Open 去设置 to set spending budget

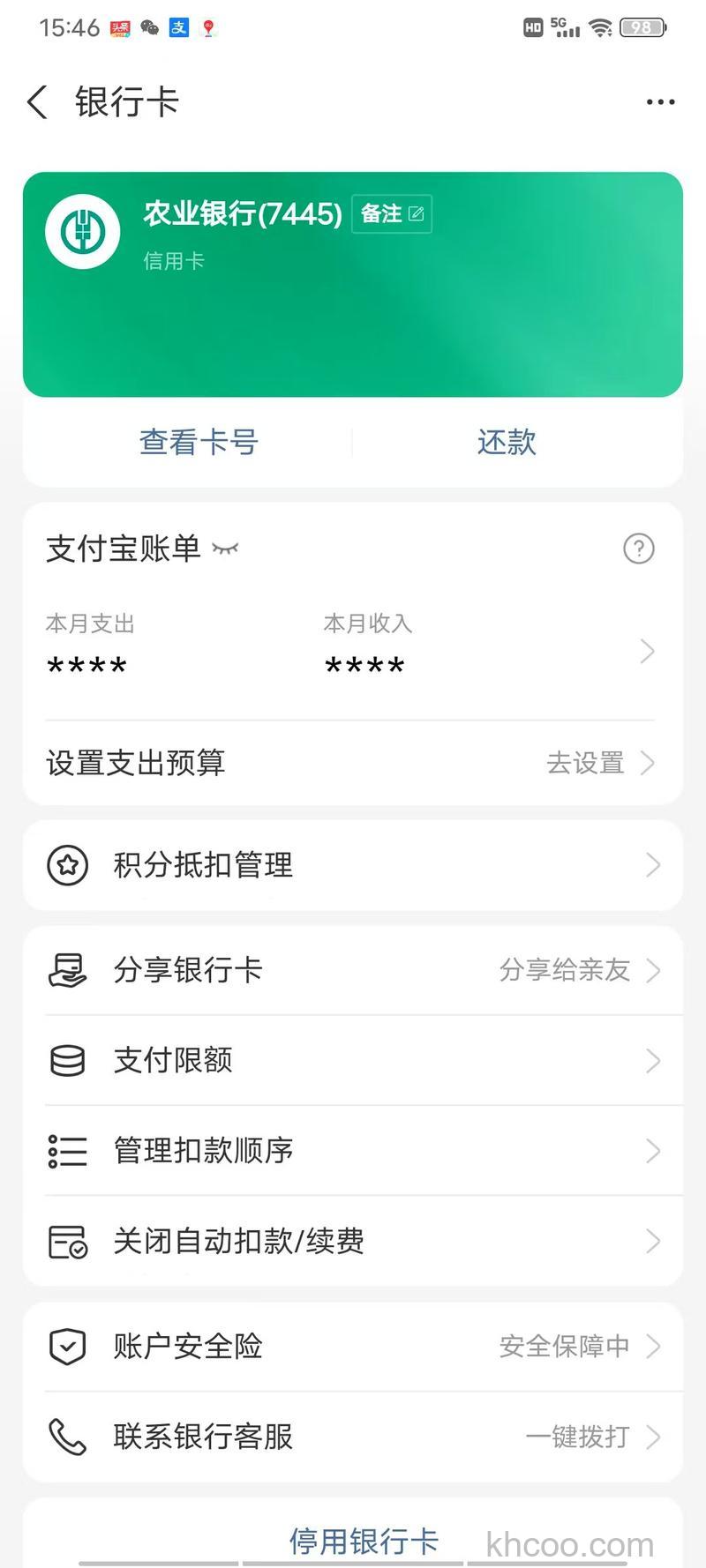click(585, 764)
